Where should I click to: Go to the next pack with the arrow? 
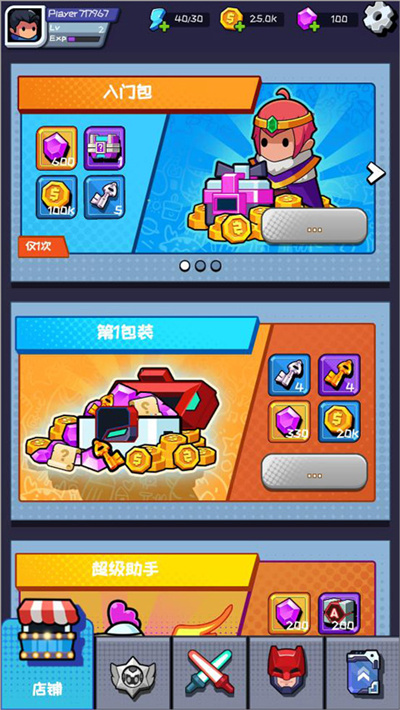point(376,173)
